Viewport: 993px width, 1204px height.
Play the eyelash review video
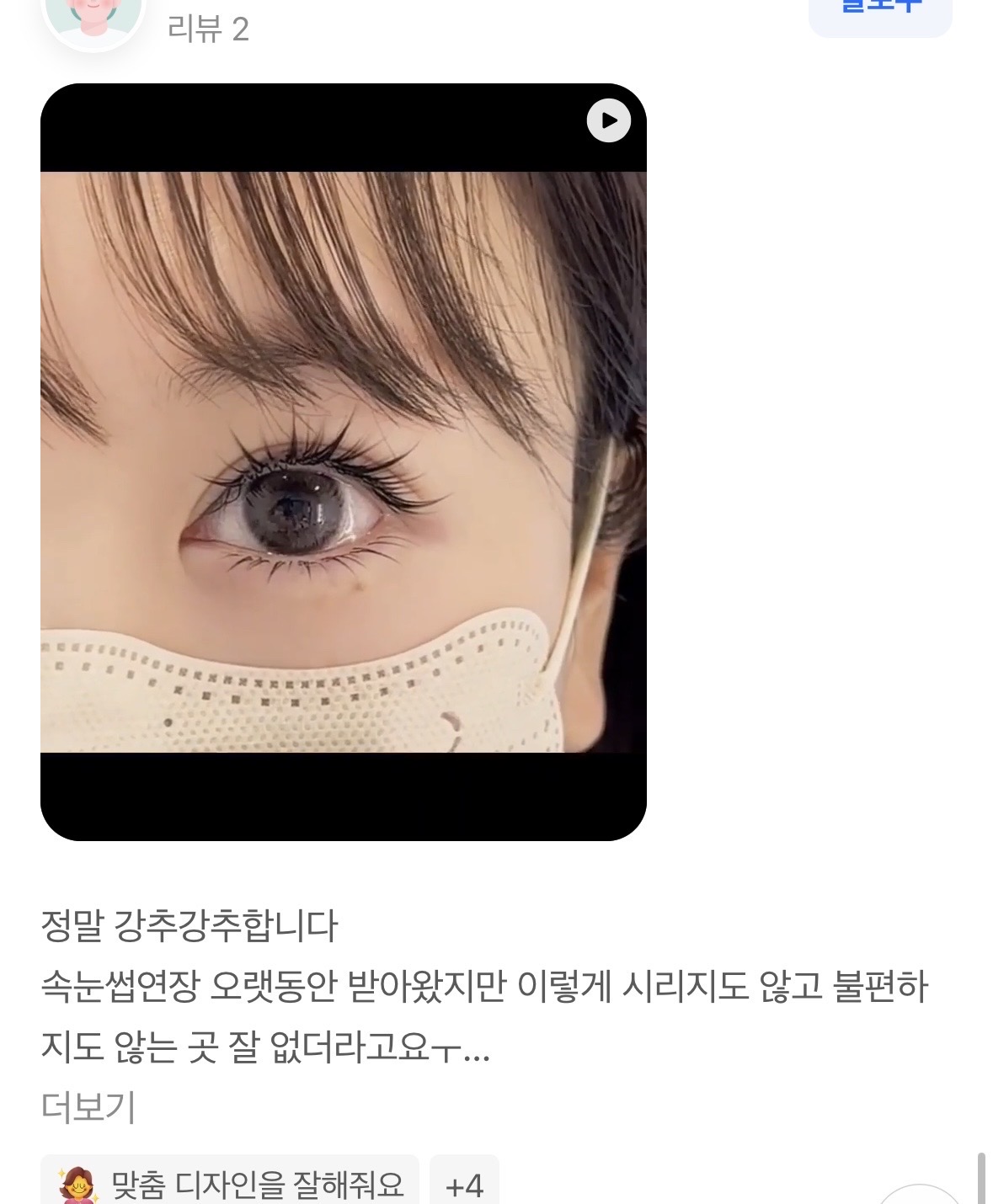[x=608, y=120]
